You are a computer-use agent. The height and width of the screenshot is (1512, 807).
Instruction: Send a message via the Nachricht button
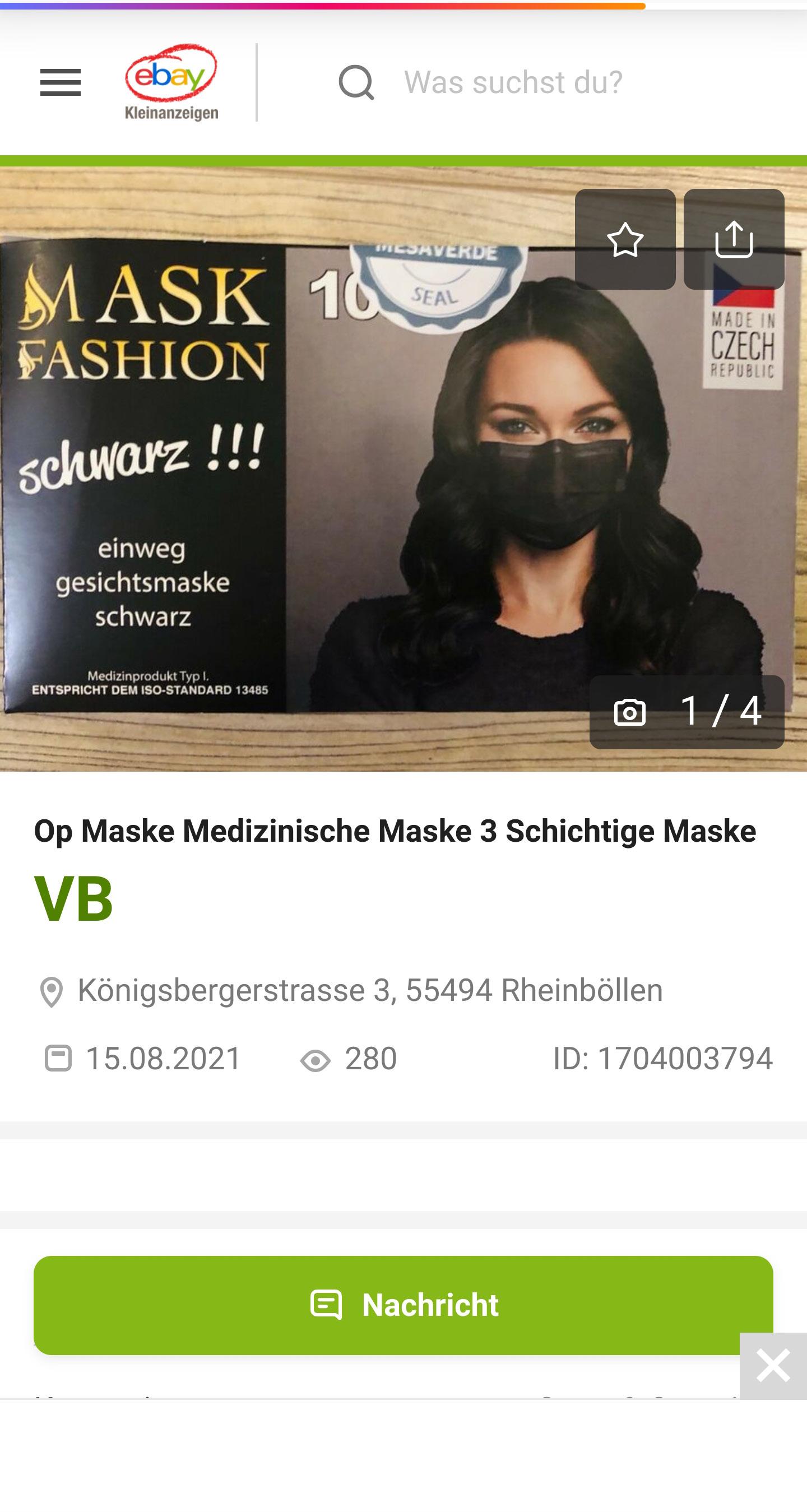(403, 1305)
